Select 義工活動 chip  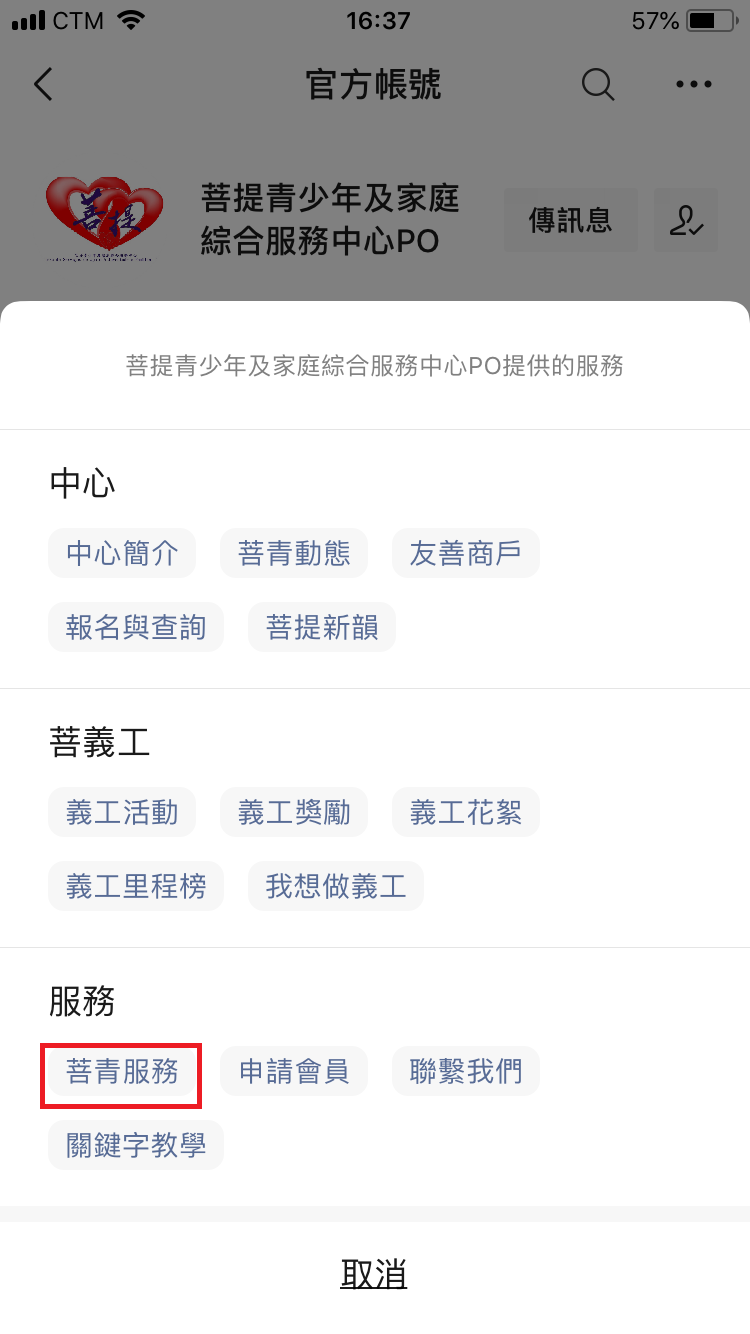[x=122, y=812]
